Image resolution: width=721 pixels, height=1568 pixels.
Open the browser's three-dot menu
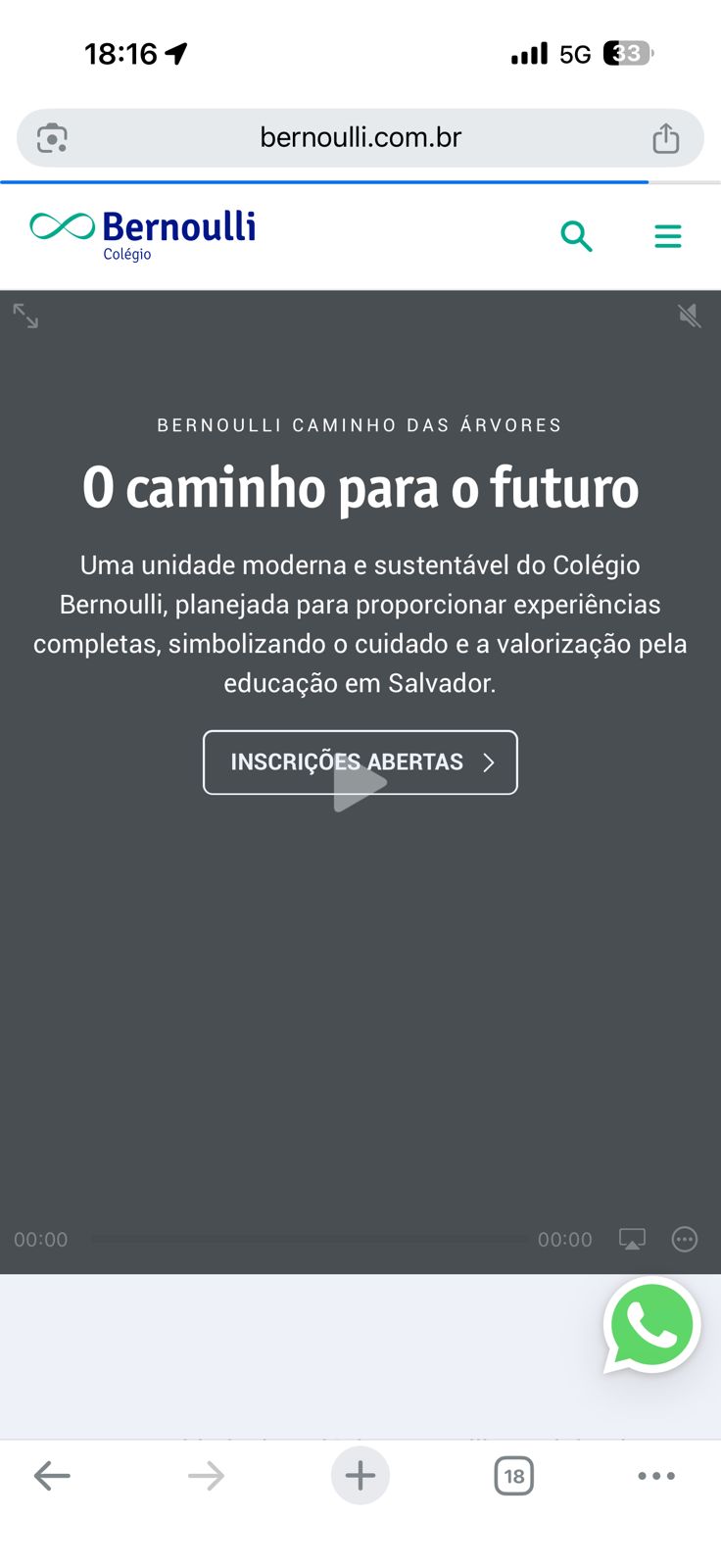click(x=656, y=1476)
